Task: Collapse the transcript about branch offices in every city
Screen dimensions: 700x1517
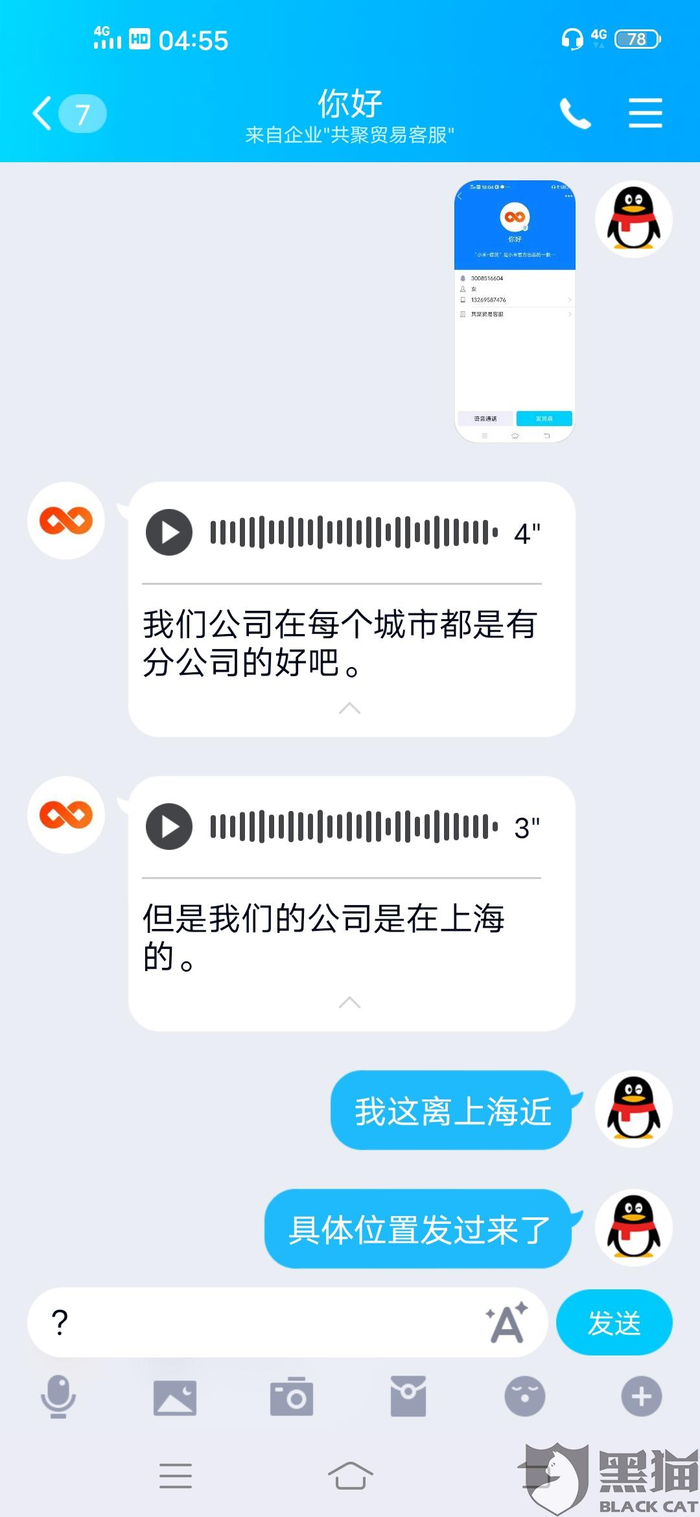Action: point(349,708)
